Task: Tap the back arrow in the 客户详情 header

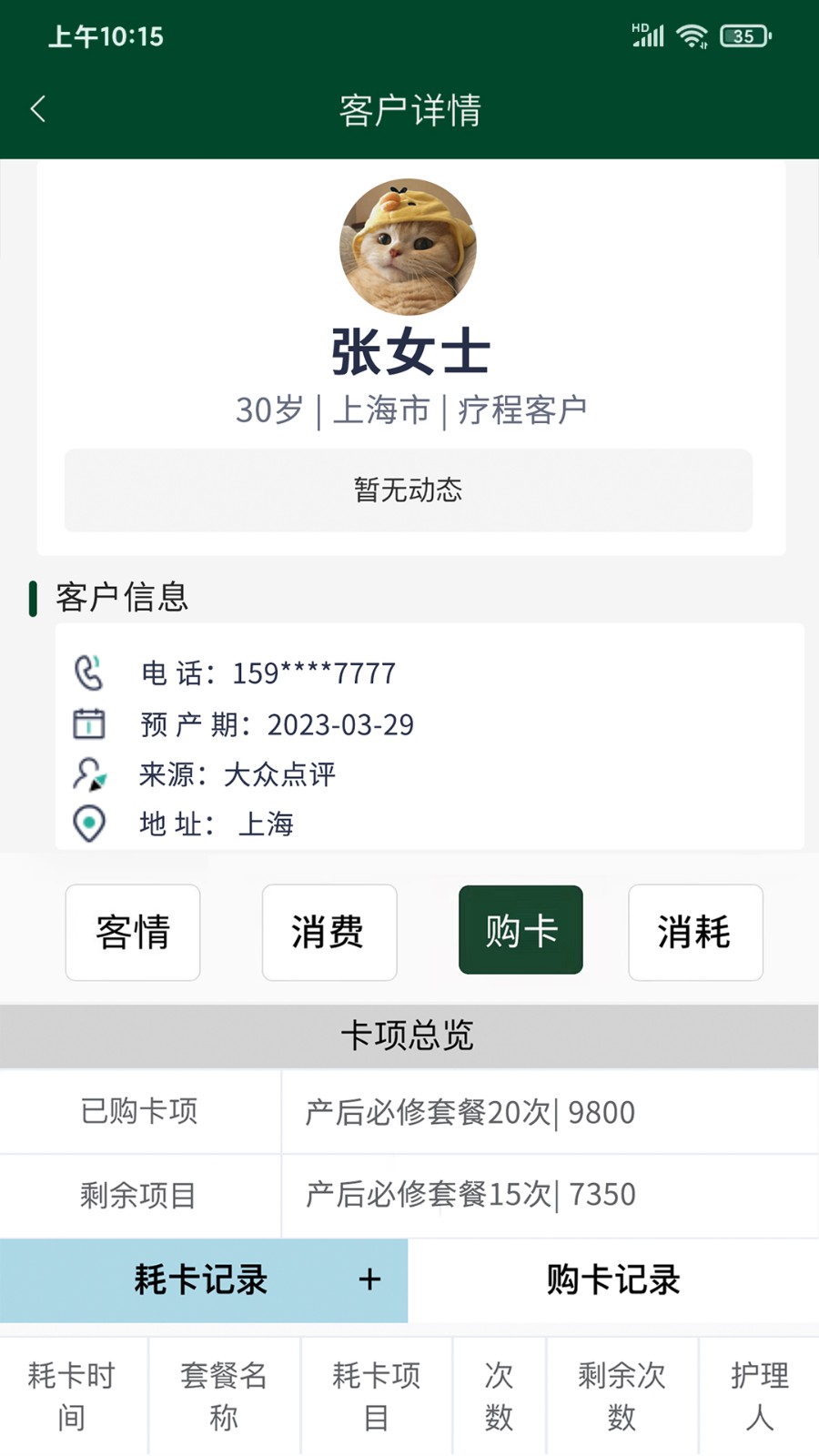Action: (37, 108)
